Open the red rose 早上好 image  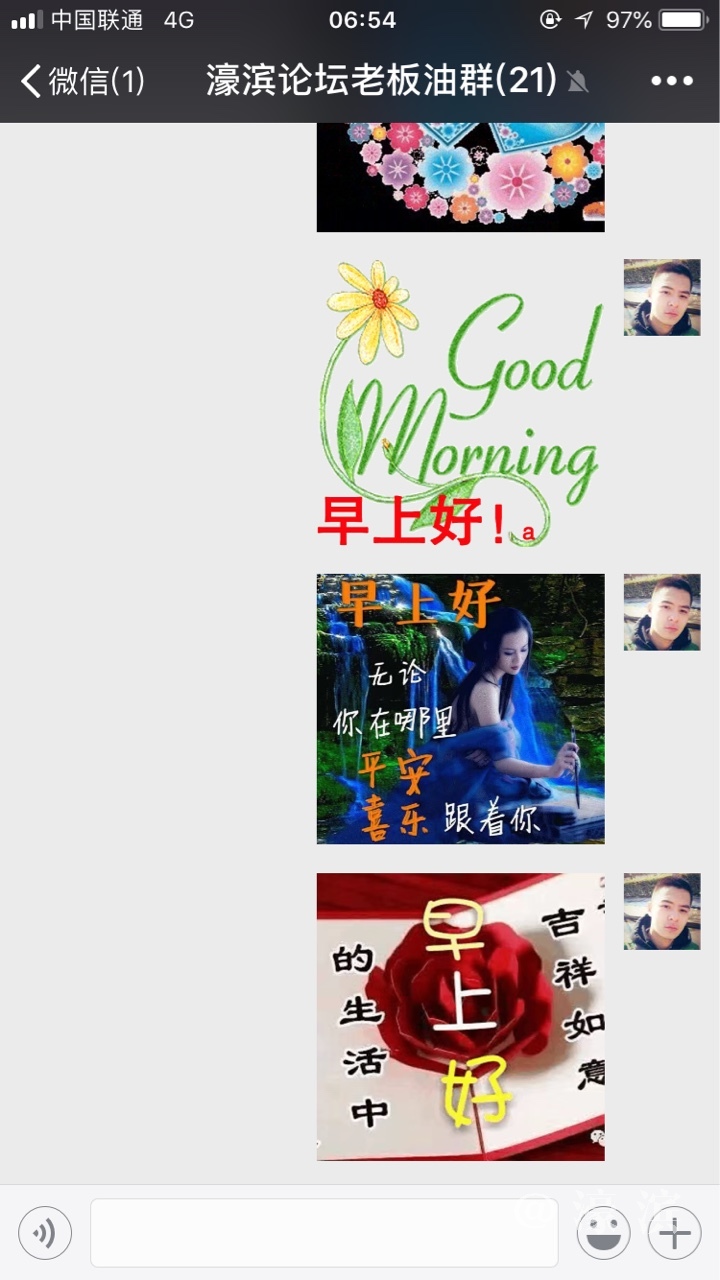460,1016
